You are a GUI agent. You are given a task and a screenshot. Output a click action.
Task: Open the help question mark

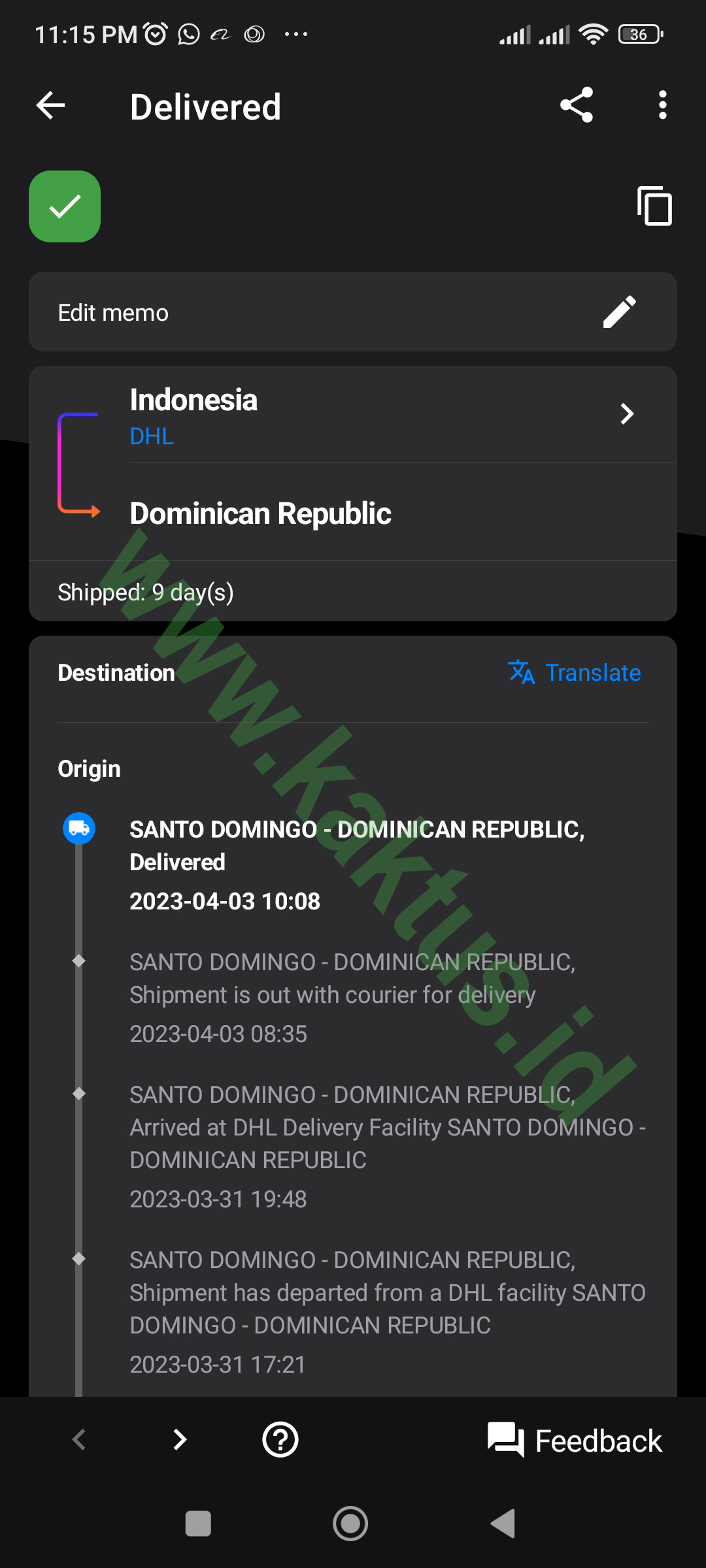[x=280, y=1439]
